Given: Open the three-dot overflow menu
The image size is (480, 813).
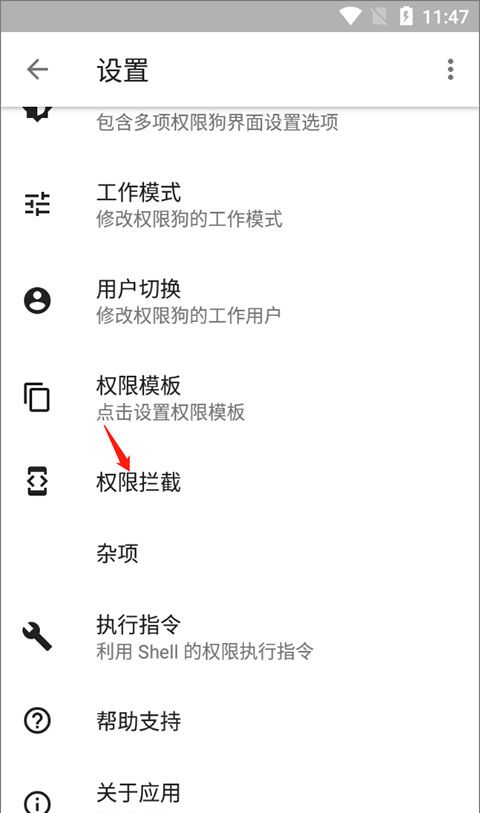Looking at the screenshot, I should tap(450, 69).
